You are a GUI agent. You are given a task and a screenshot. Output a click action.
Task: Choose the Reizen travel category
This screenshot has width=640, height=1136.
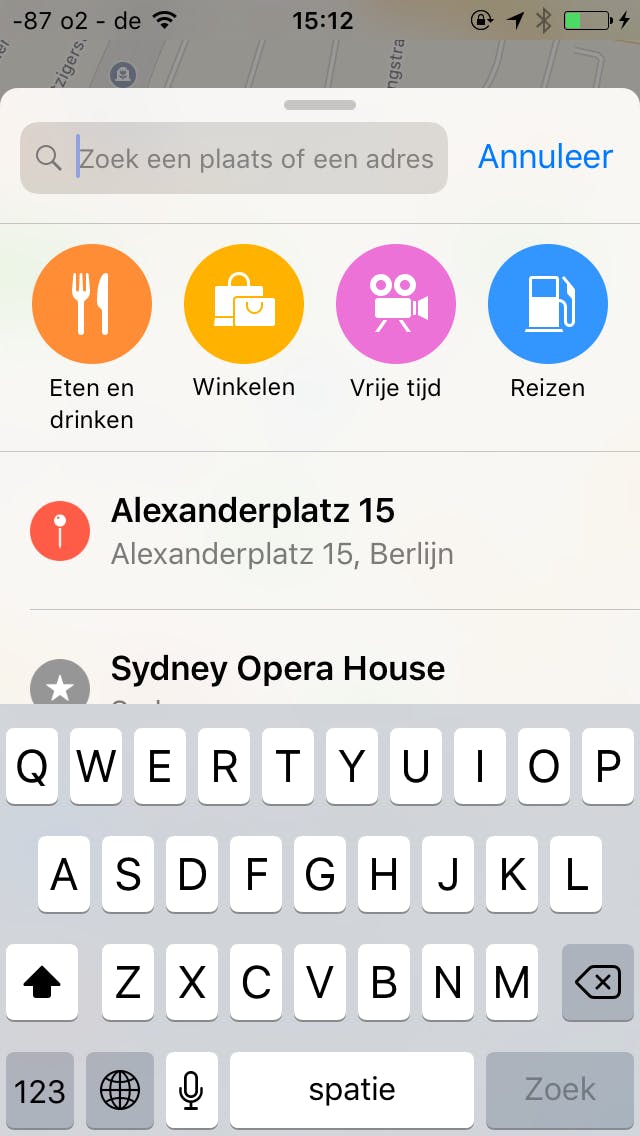pyautogui.click(x=548, y=304)
